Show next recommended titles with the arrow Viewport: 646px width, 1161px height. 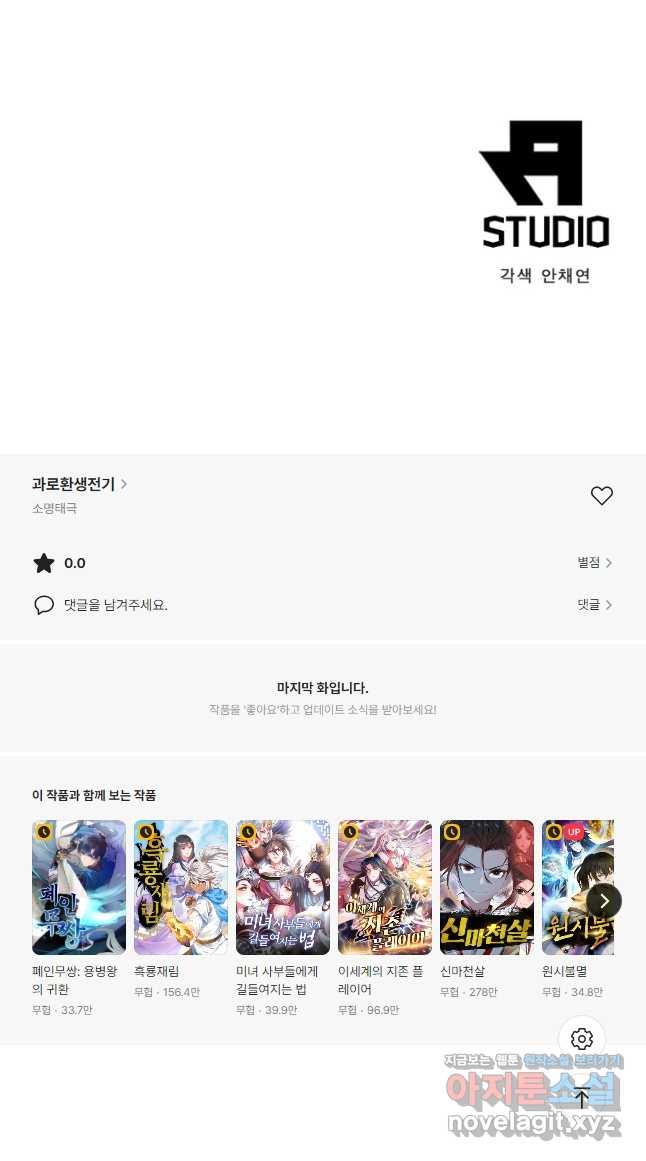pyautogui.click(x=603, y=901)
